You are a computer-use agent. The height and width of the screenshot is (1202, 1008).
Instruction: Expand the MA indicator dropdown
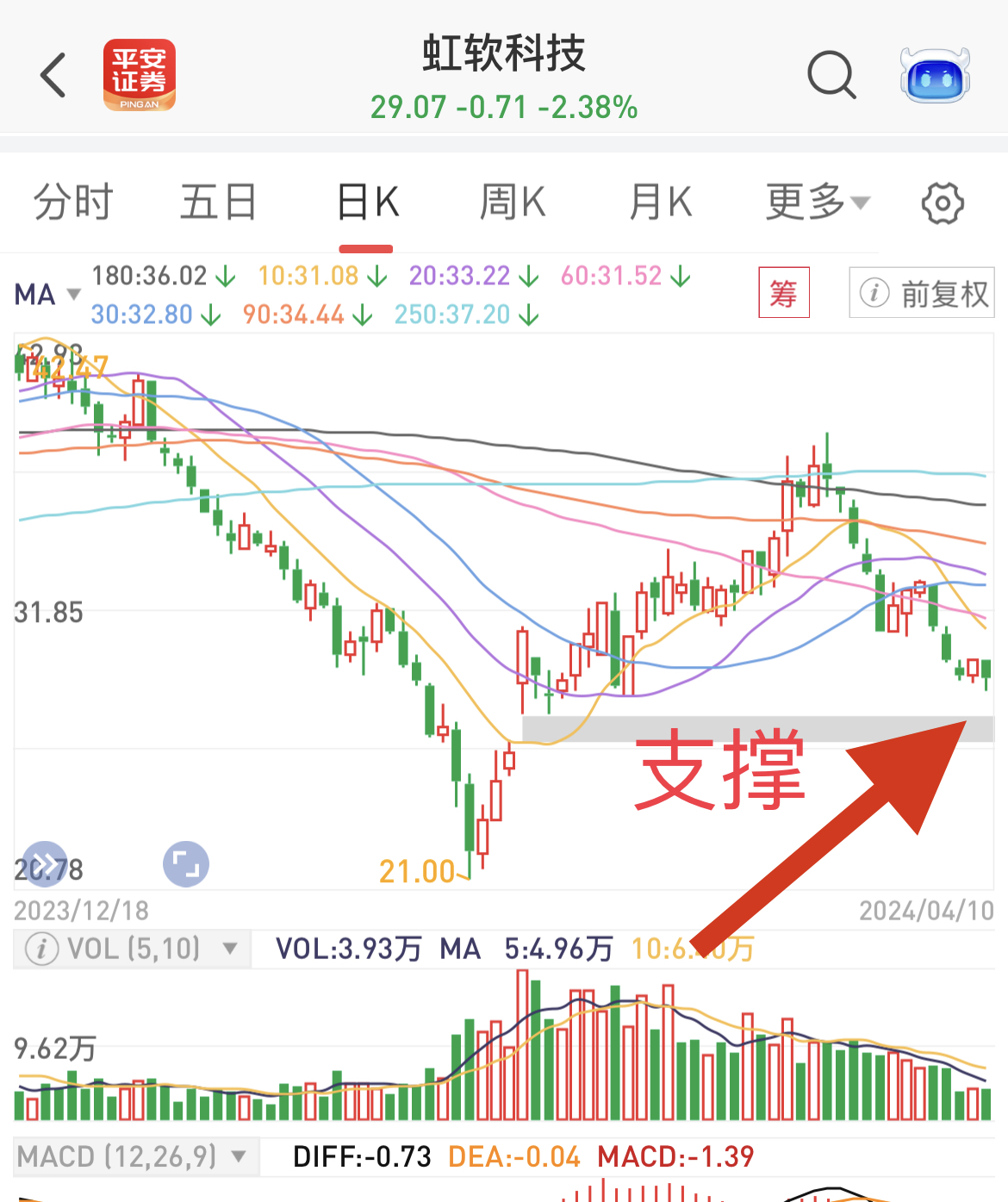point(47,295)
